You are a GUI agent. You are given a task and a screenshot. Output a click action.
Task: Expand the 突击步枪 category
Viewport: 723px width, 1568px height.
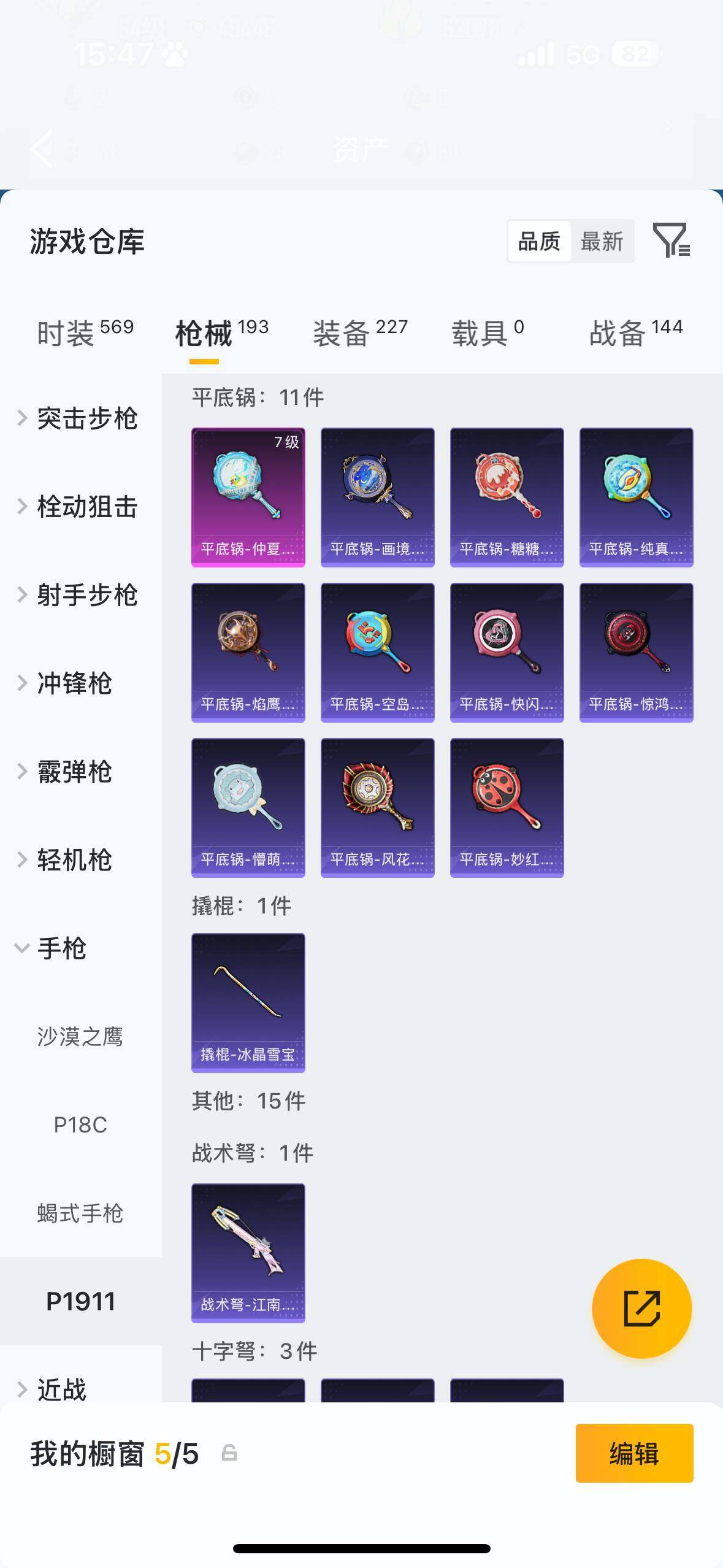pos(86,418)
